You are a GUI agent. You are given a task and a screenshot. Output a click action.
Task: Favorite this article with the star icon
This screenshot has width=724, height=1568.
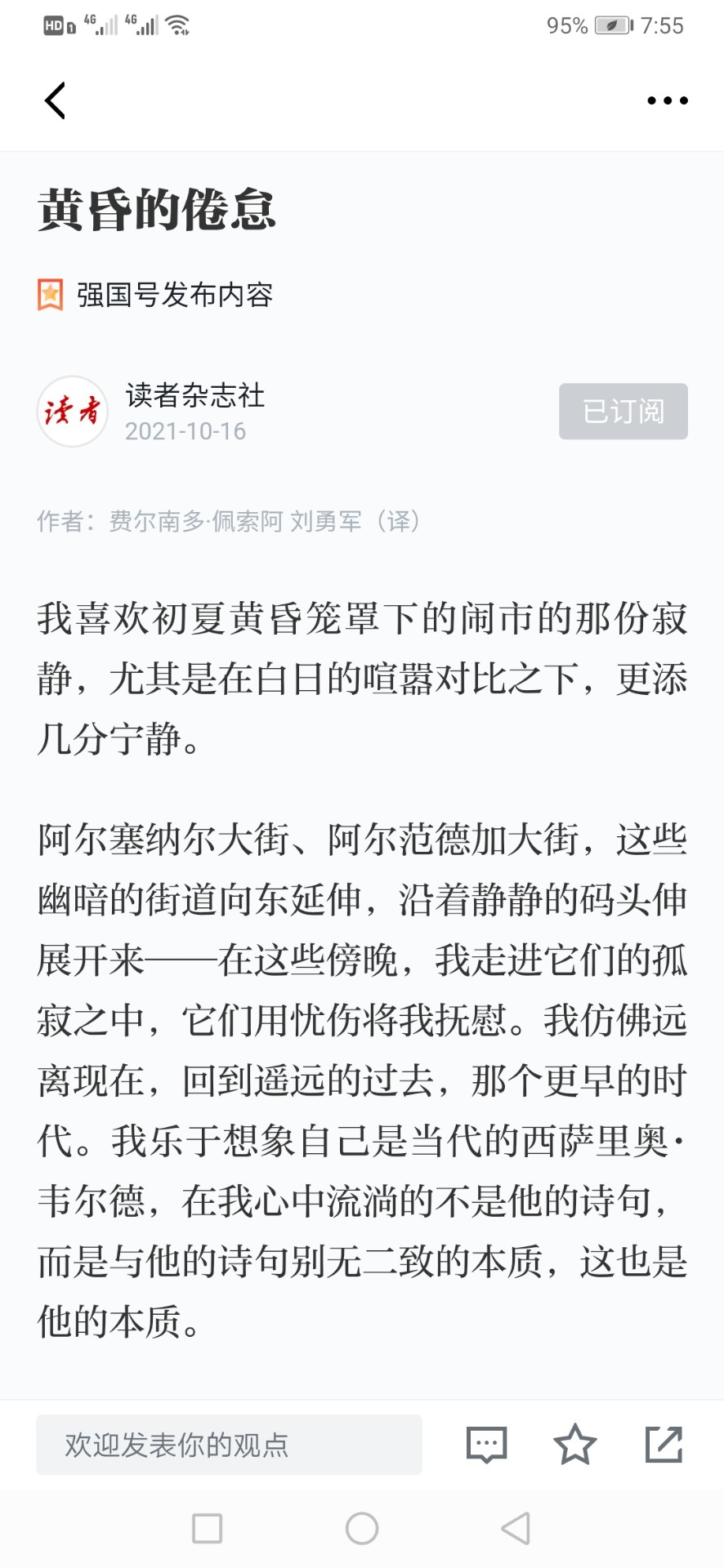(575, 1444)
